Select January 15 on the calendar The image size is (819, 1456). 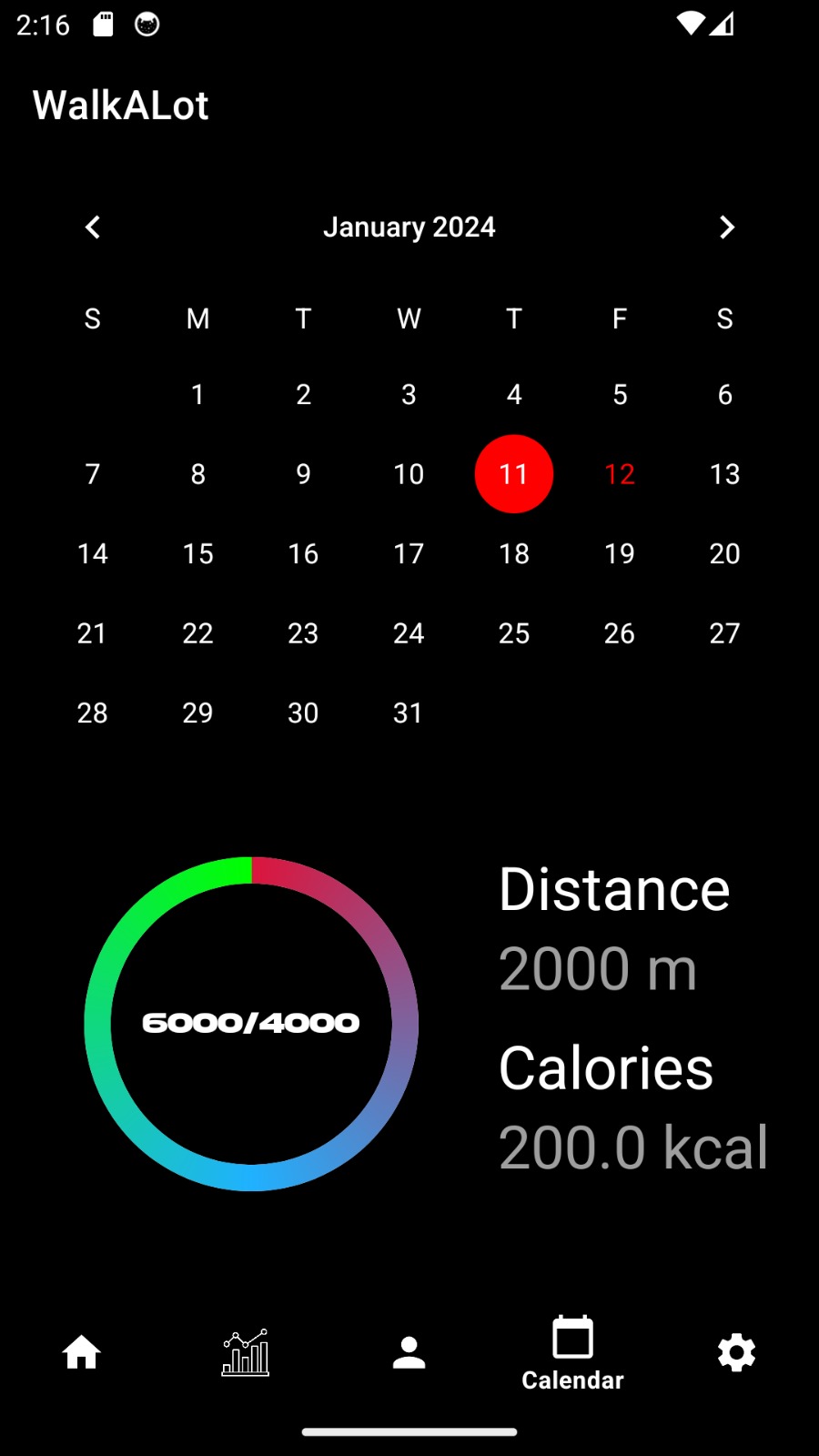point(197,553)
